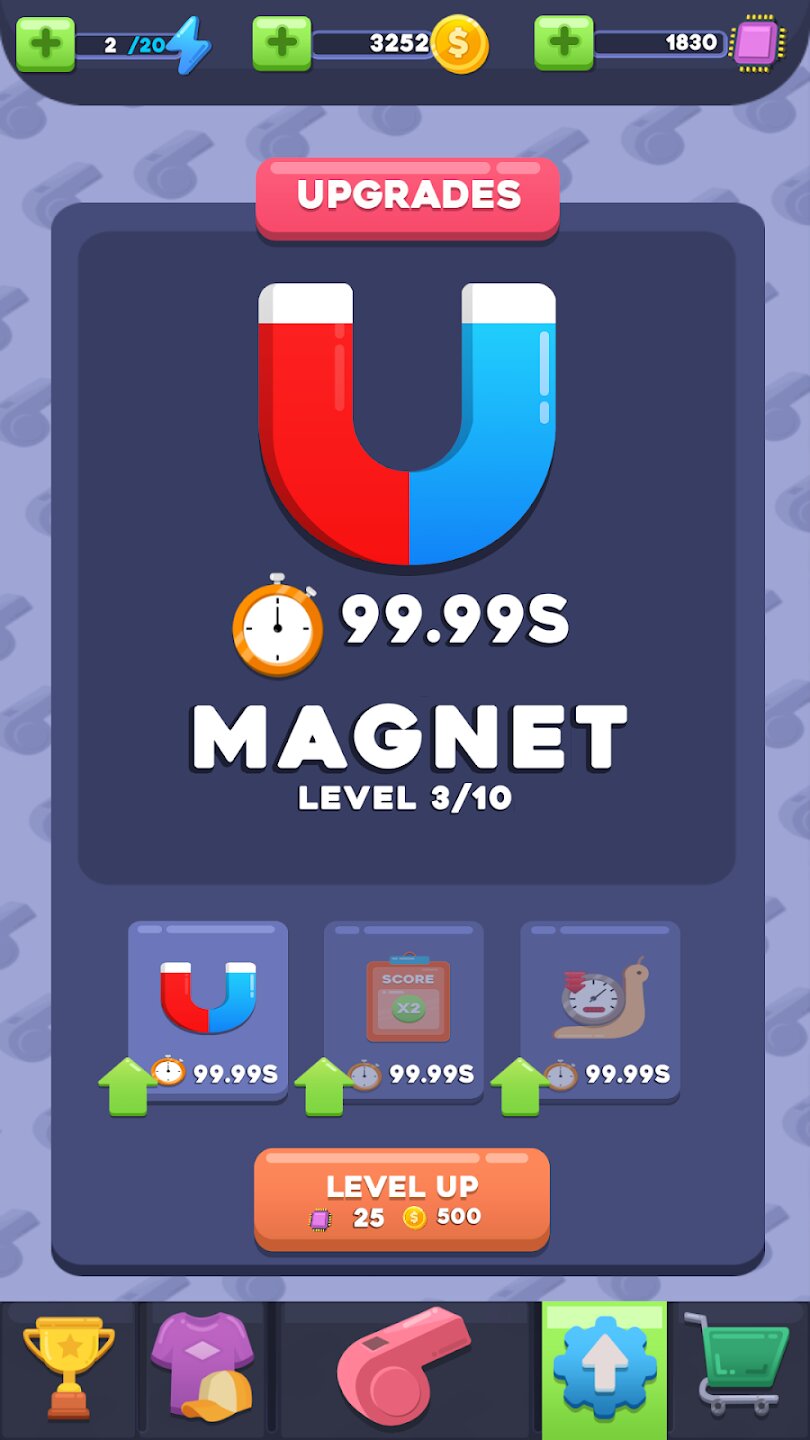
Task: Tap the gear upgrades tab
Action: point(604,1369)
